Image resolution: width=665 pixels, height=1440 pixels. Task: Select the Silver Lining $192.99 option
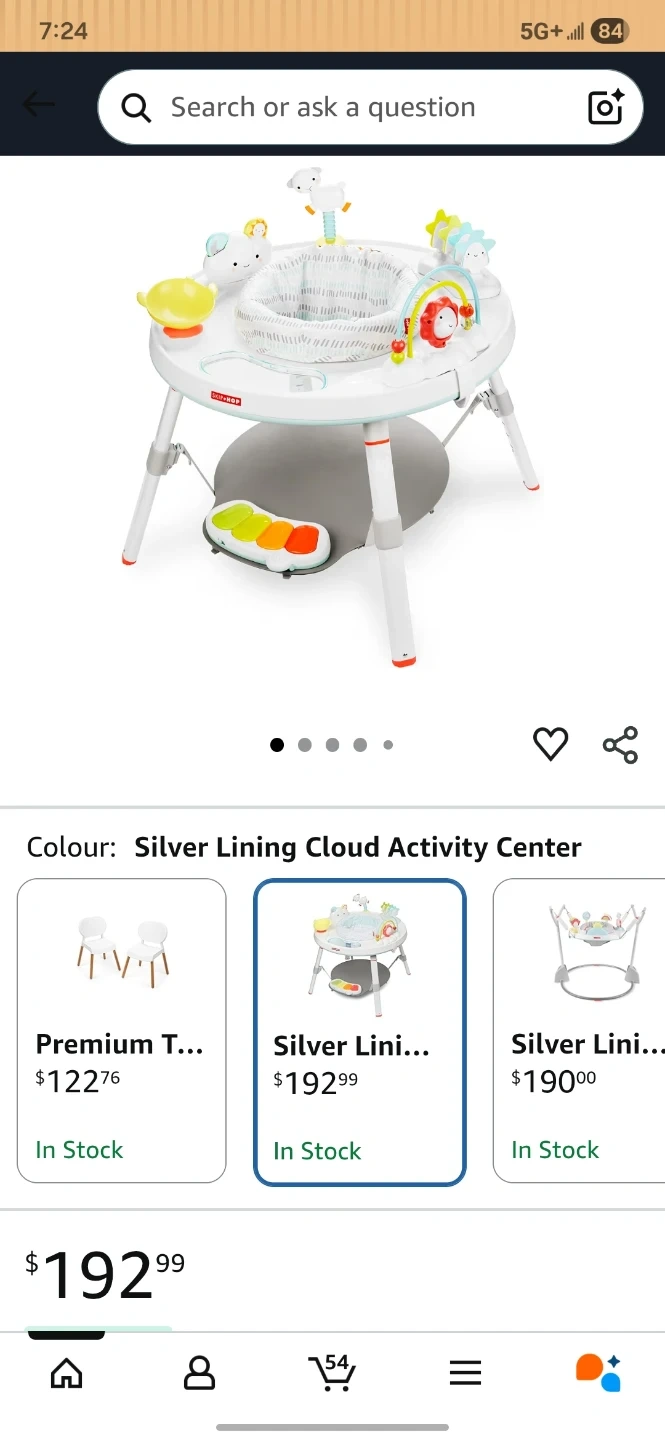(360, 1032)
